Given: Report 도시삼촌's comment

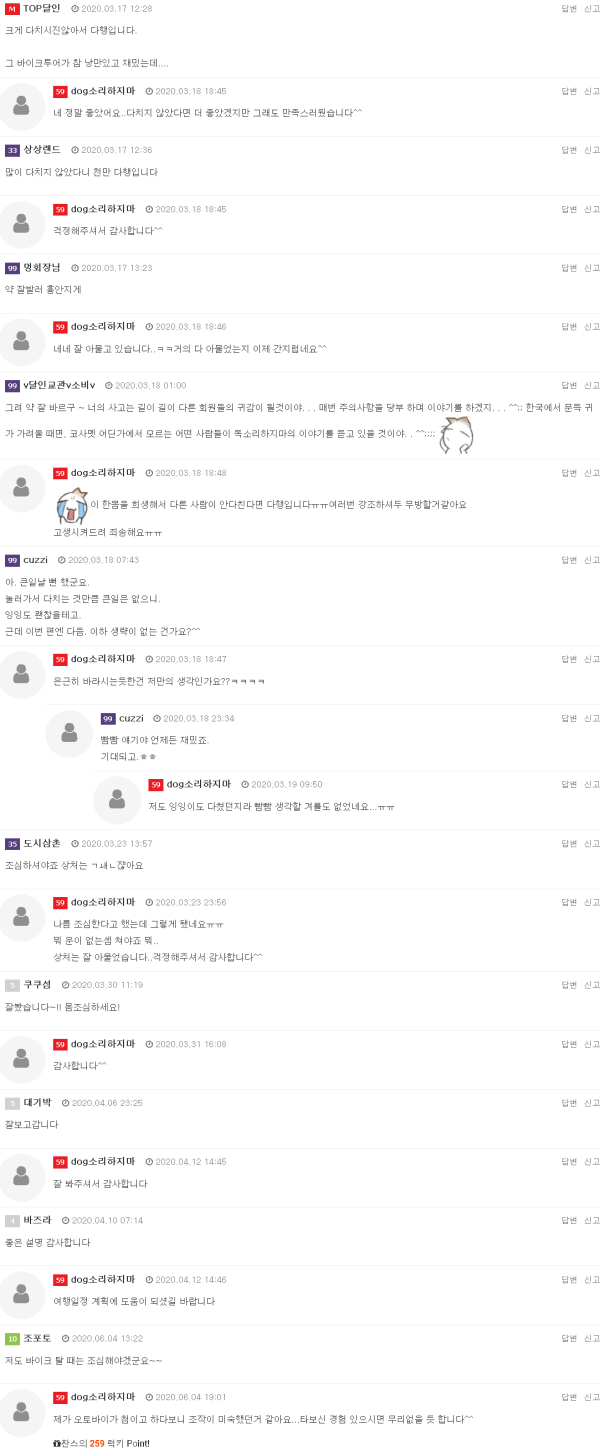Looking at the screenshot, I should pyautogui.click(x=592, y=843).
